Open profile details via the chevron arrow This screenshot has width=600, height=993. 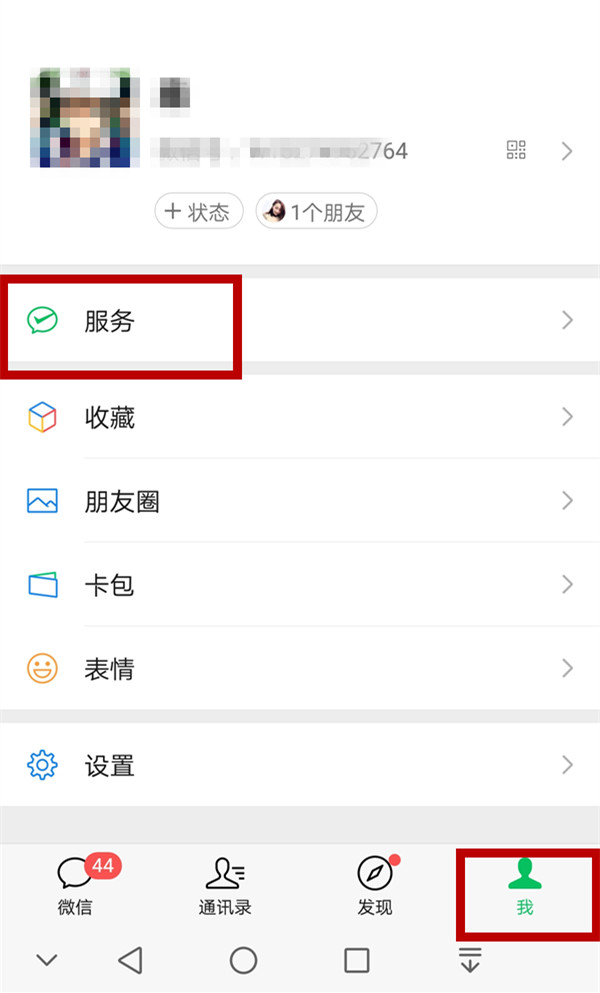pyautogui.click(x=567, y=151)
